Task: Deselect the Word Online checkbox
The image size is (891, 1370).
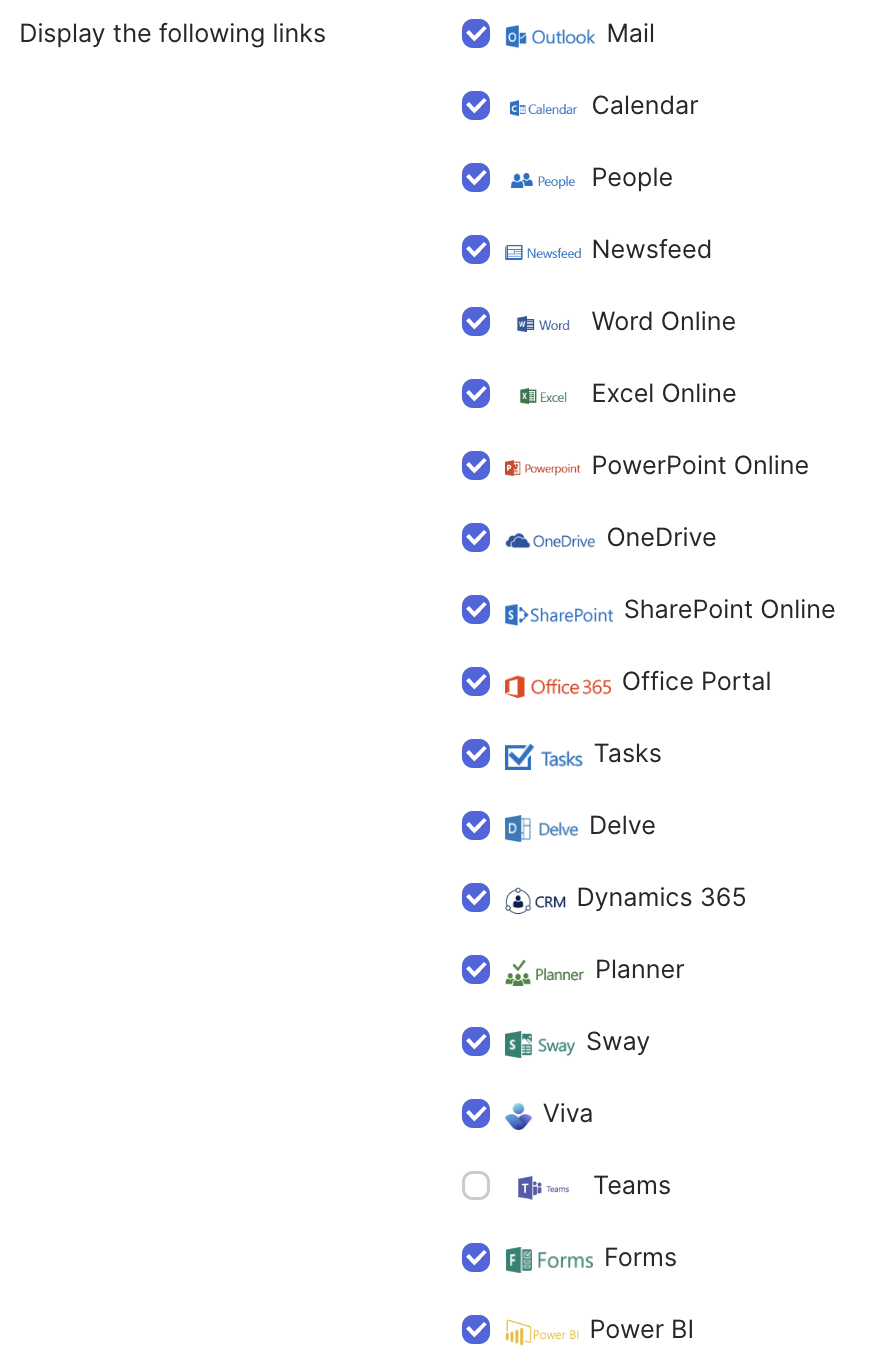Action: click(476, 322)
